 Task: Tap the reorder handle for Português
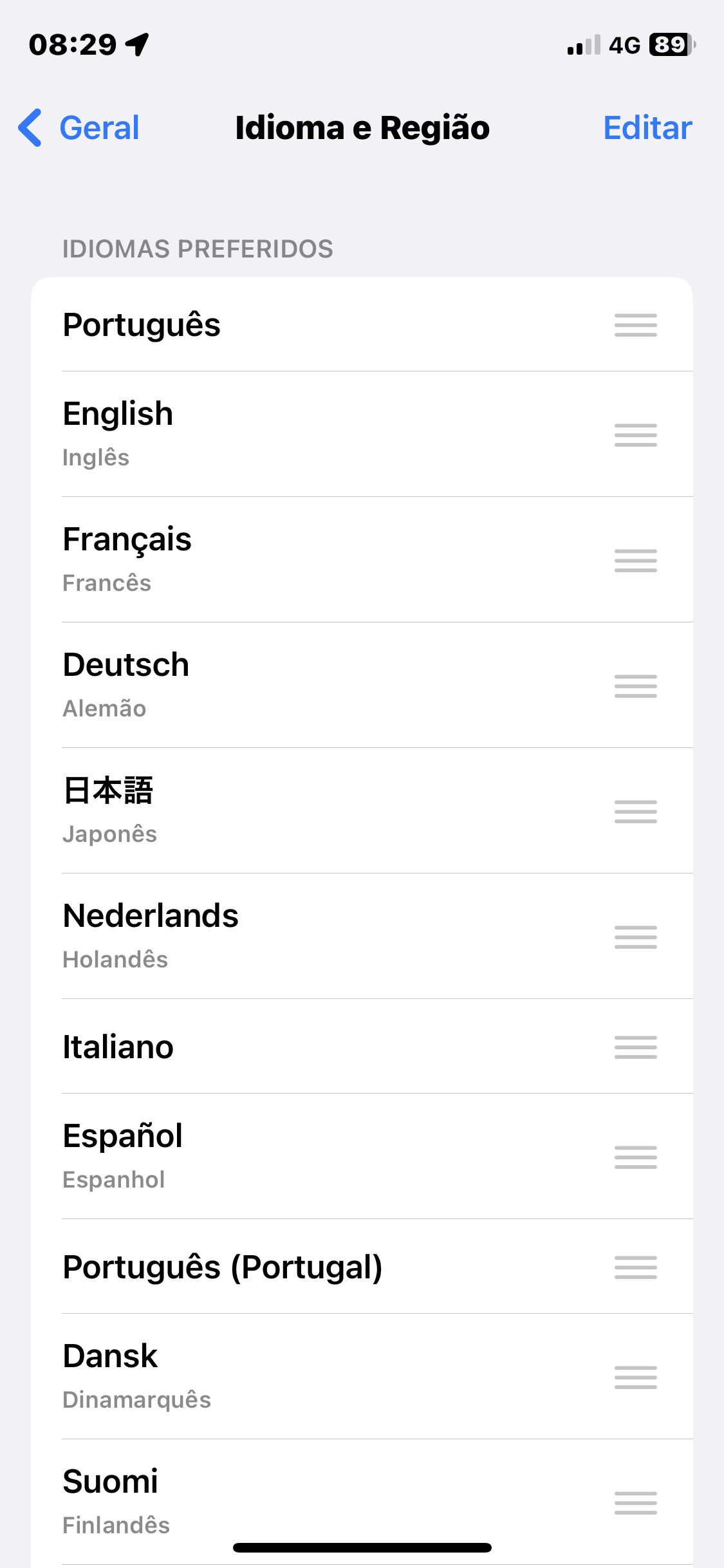(635, 325)
